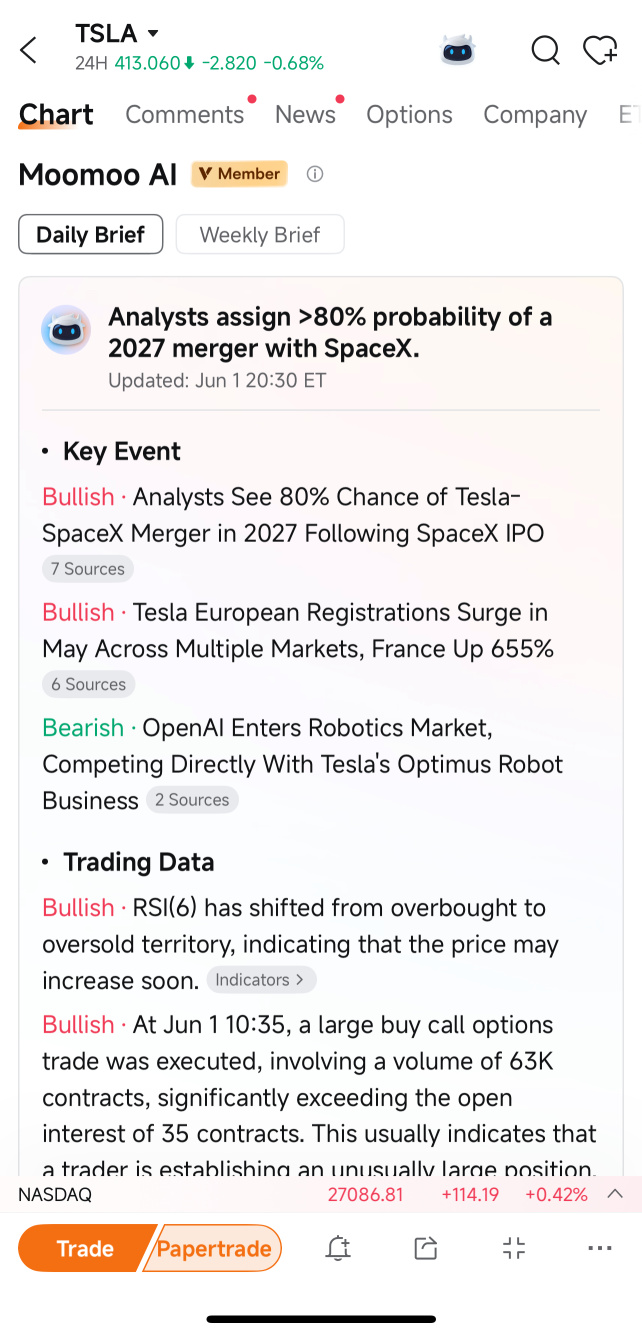642x1335 pixels.
Task: Select the Weekly Brief segment
Action: 260,235
